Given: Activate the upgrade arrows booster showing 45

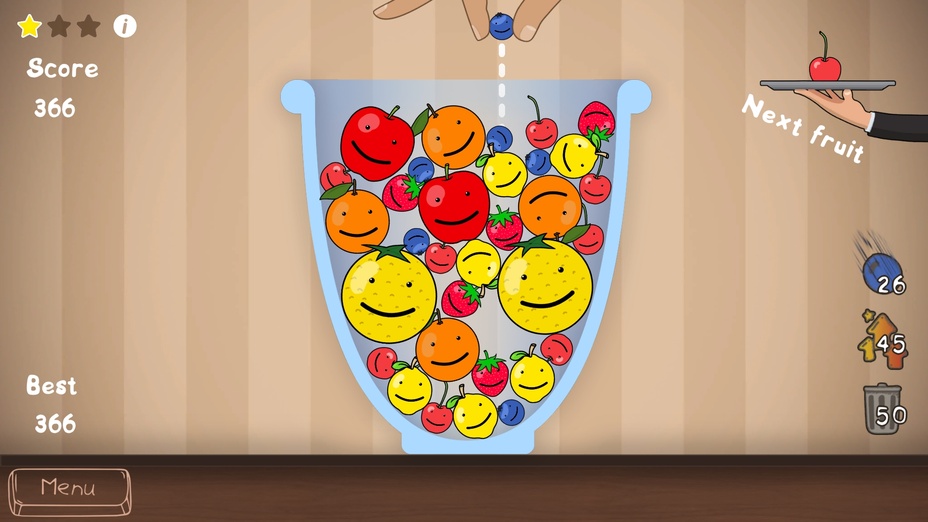Looking at the screenshot, I should click(879, 339).
